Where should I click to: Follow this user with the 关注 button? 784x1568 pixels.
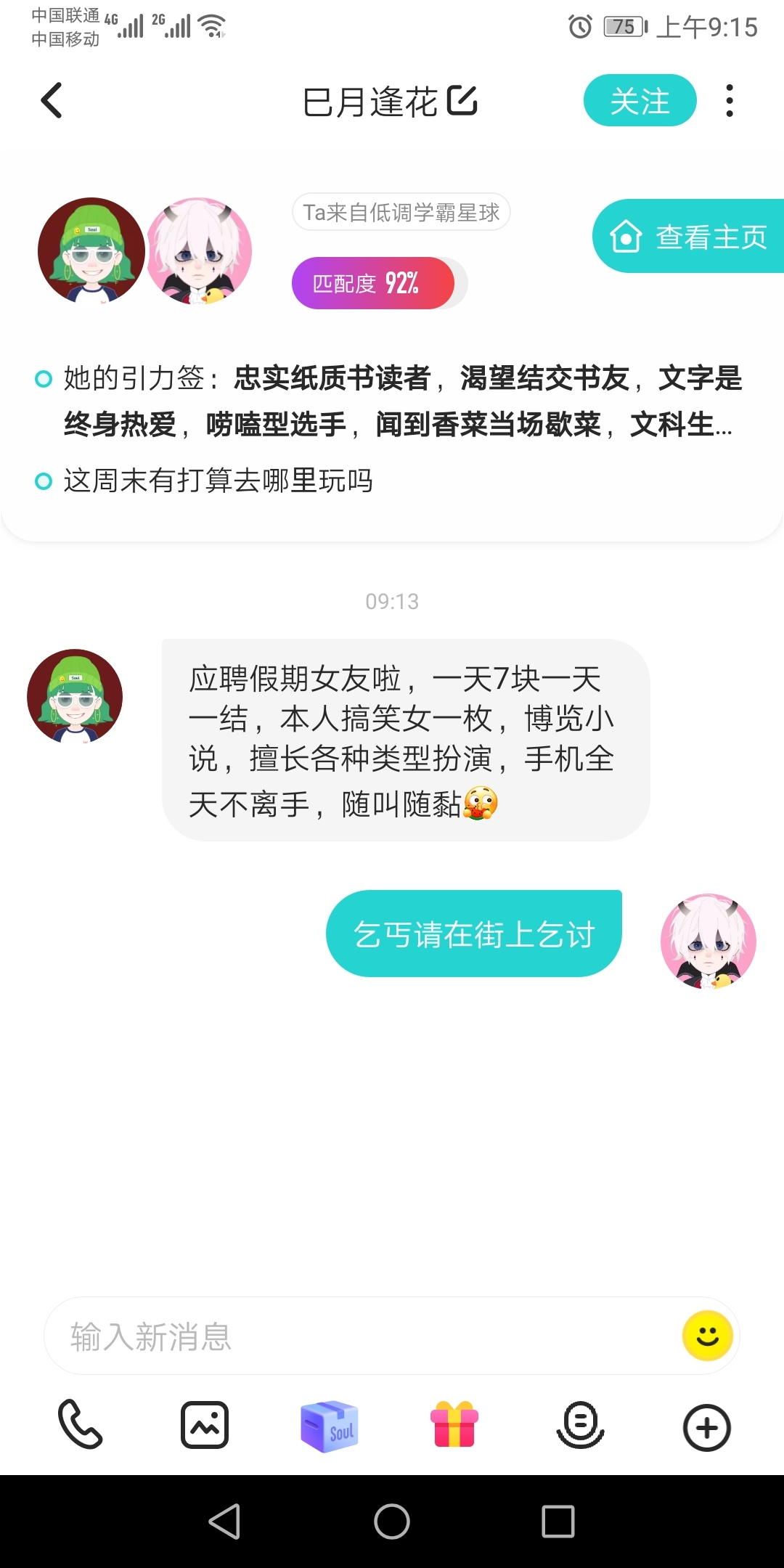click(x=640, y=100)
